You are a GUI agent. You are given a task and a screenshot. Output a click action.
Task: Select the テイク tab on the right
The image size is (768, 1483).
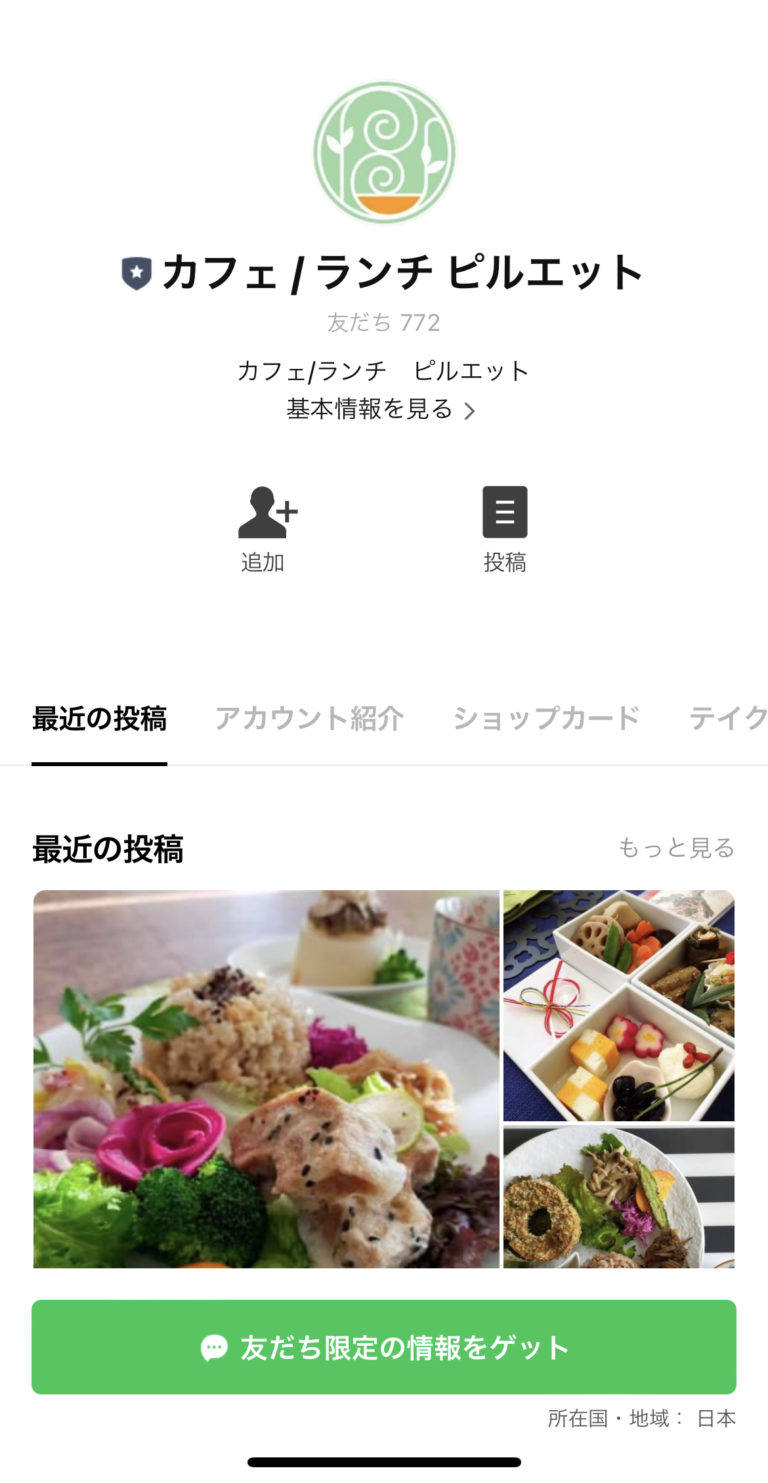729,718
